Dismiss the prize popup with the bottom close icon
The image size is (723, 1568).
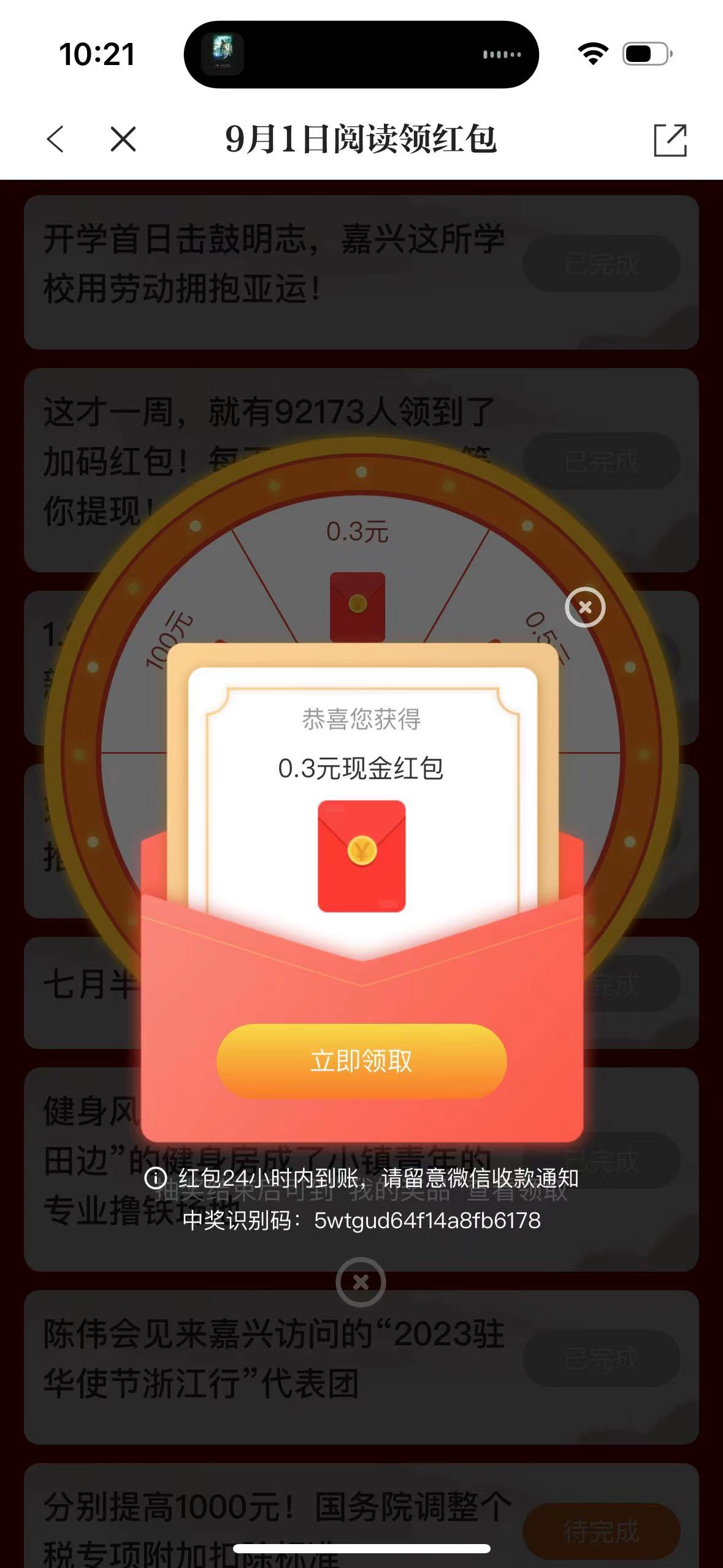point(361,1282)
